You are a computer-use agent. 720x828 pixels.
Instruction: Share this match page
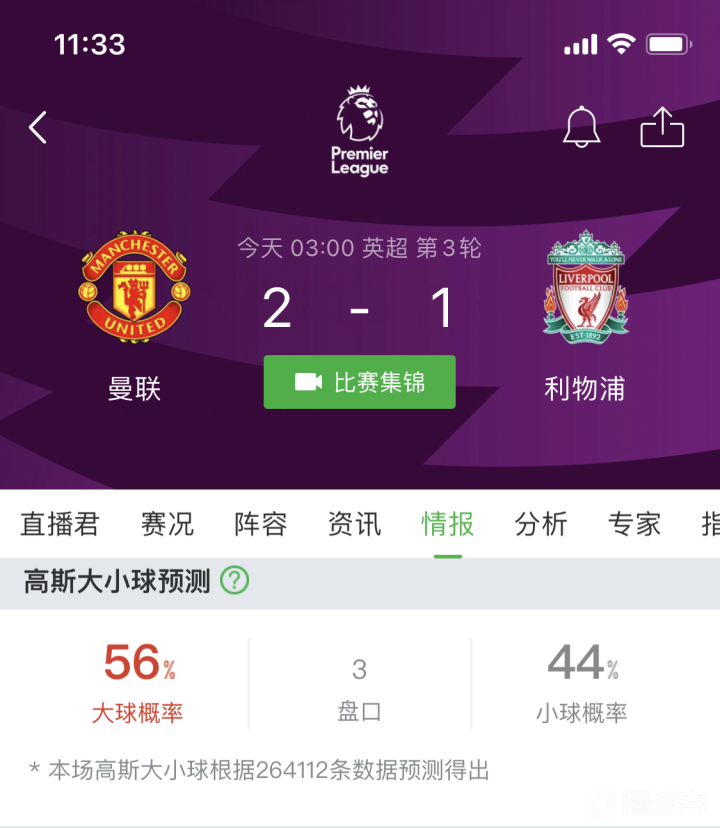(662, 128)
